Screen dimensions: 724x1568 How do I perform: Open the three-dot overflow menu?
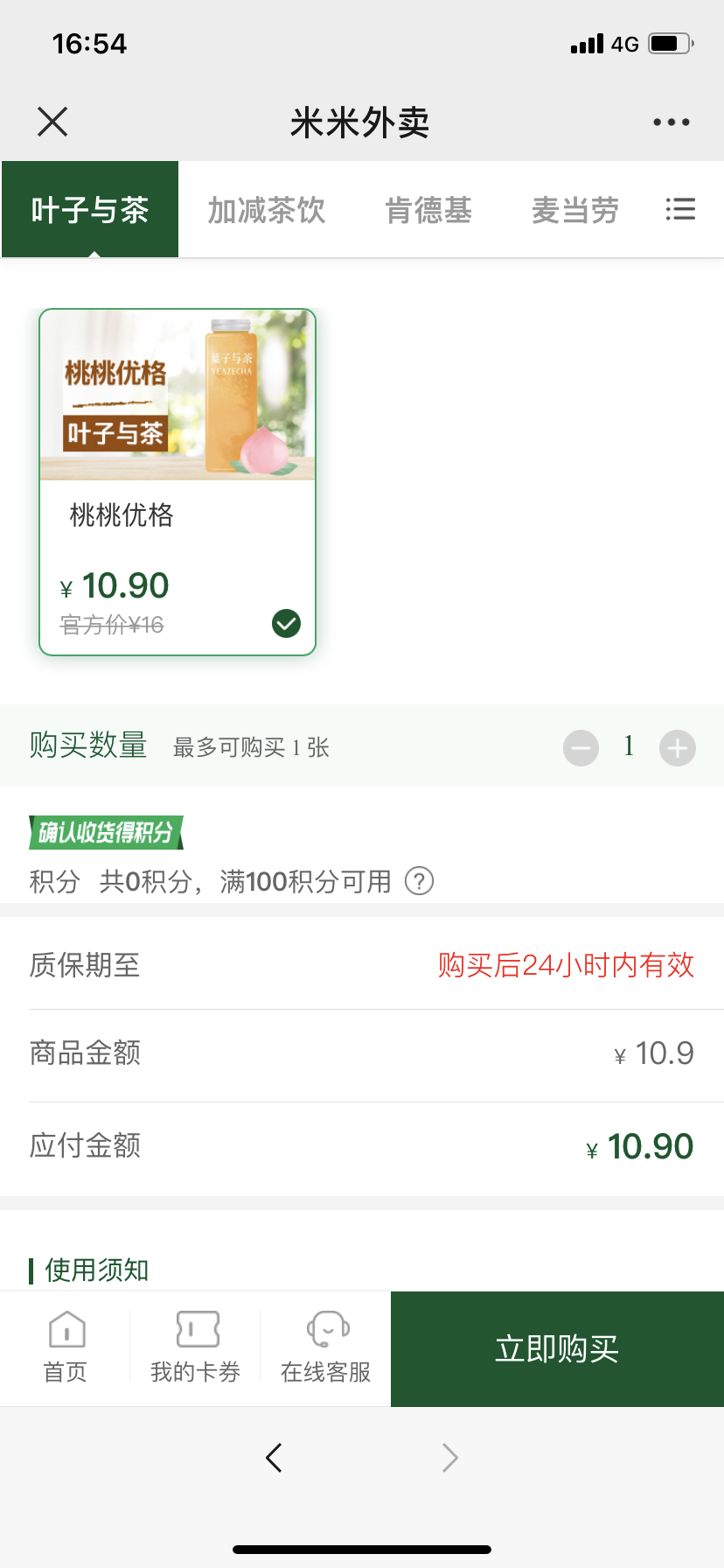(x=671, y=122)
